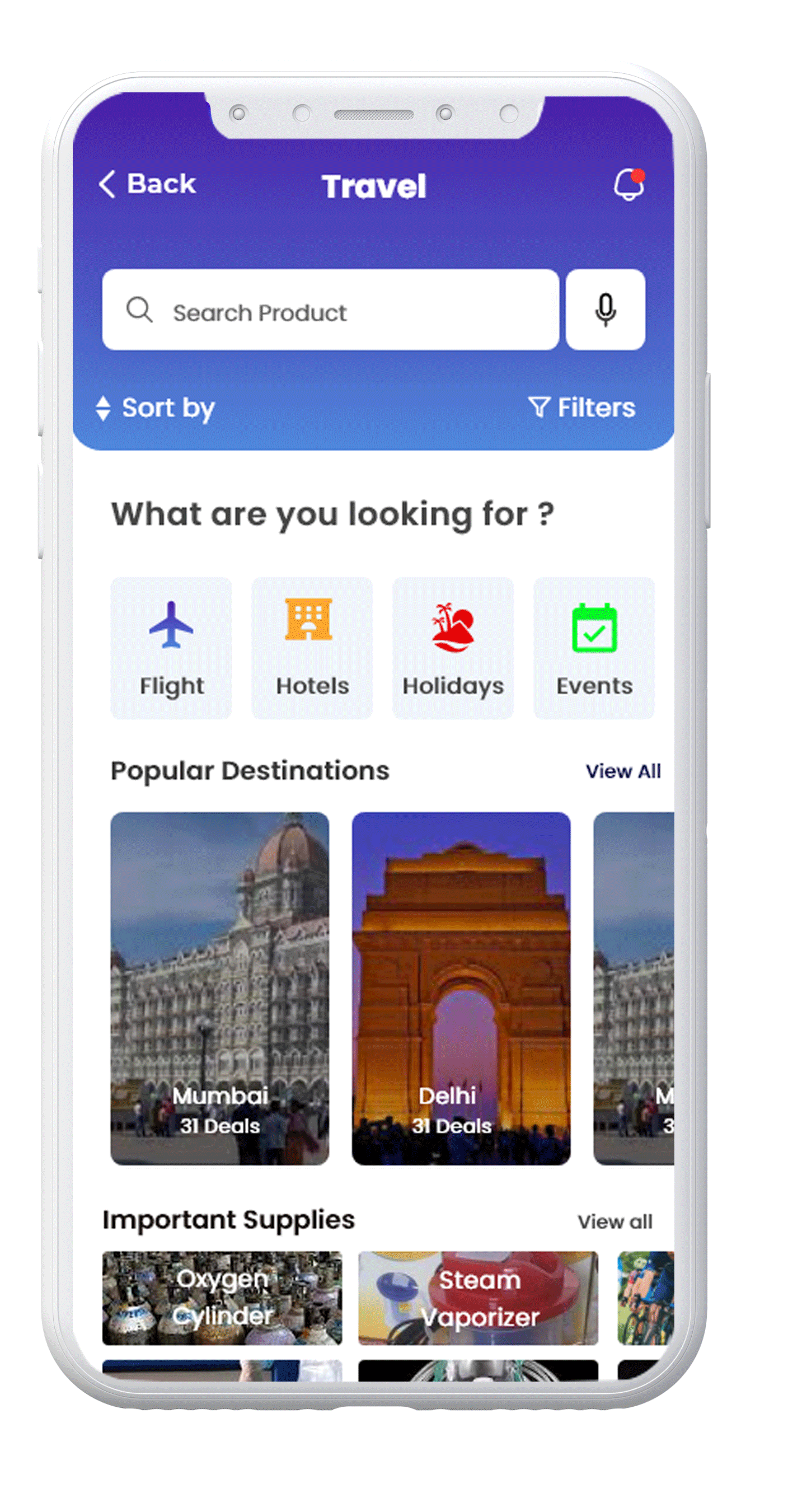Open Filters
The width and height of the screenshot is (788, 1512).
click(x=581, y=408)
